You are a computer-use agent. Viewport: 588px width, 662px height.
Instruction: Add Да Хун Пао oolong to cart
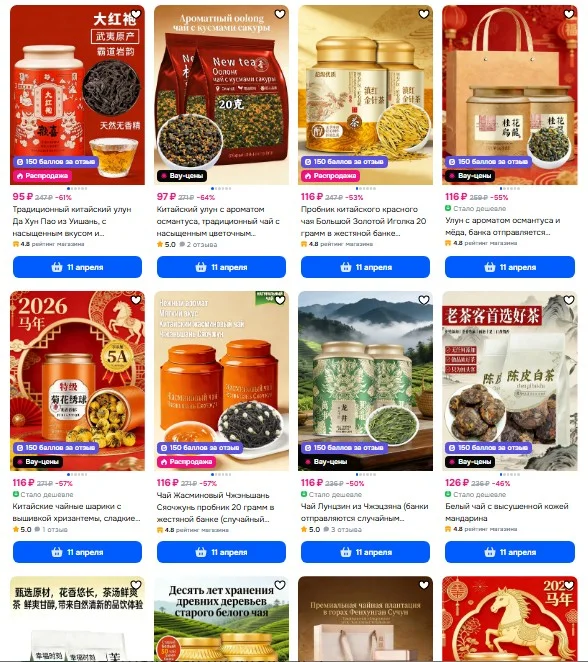[x=77, y=267]
